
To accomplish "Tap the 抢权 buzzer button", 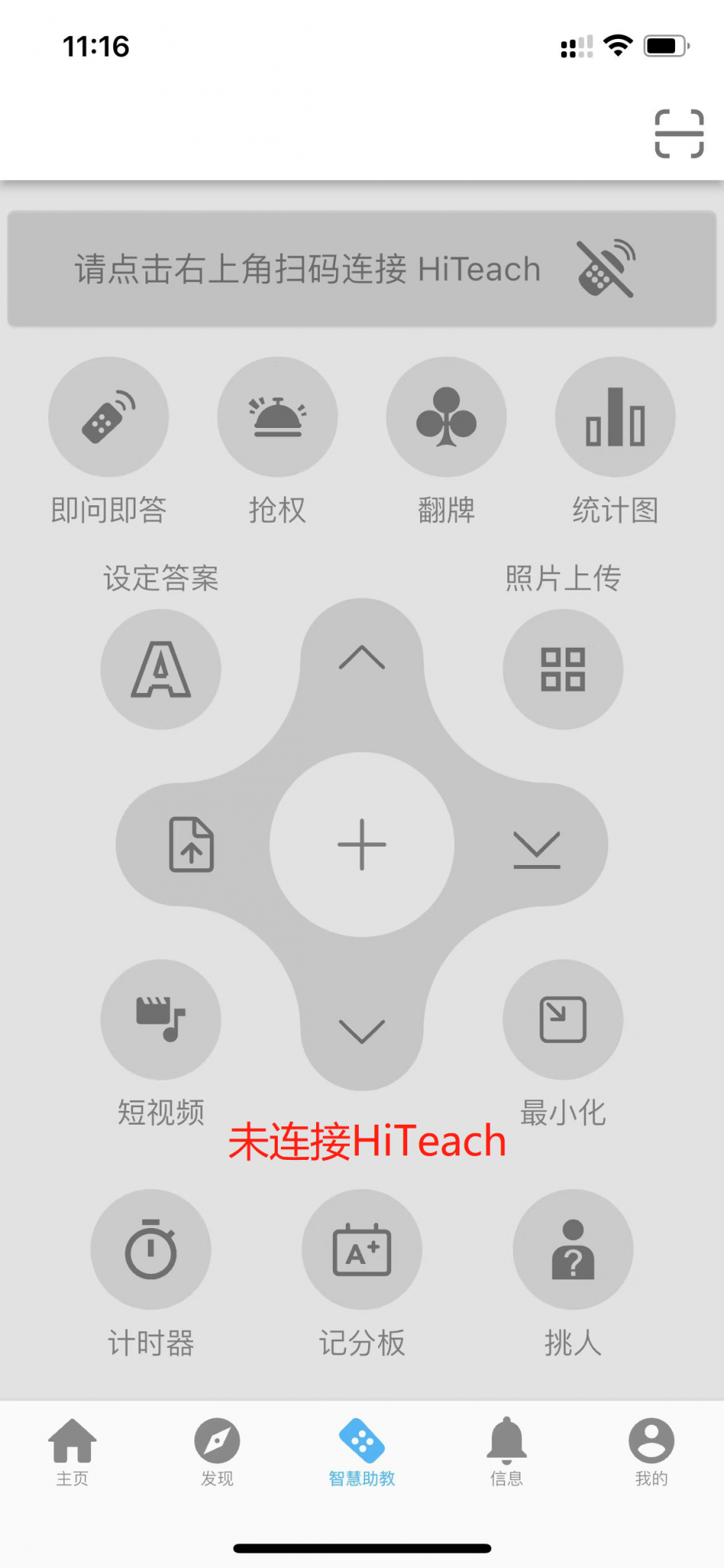I will [277, 417].
